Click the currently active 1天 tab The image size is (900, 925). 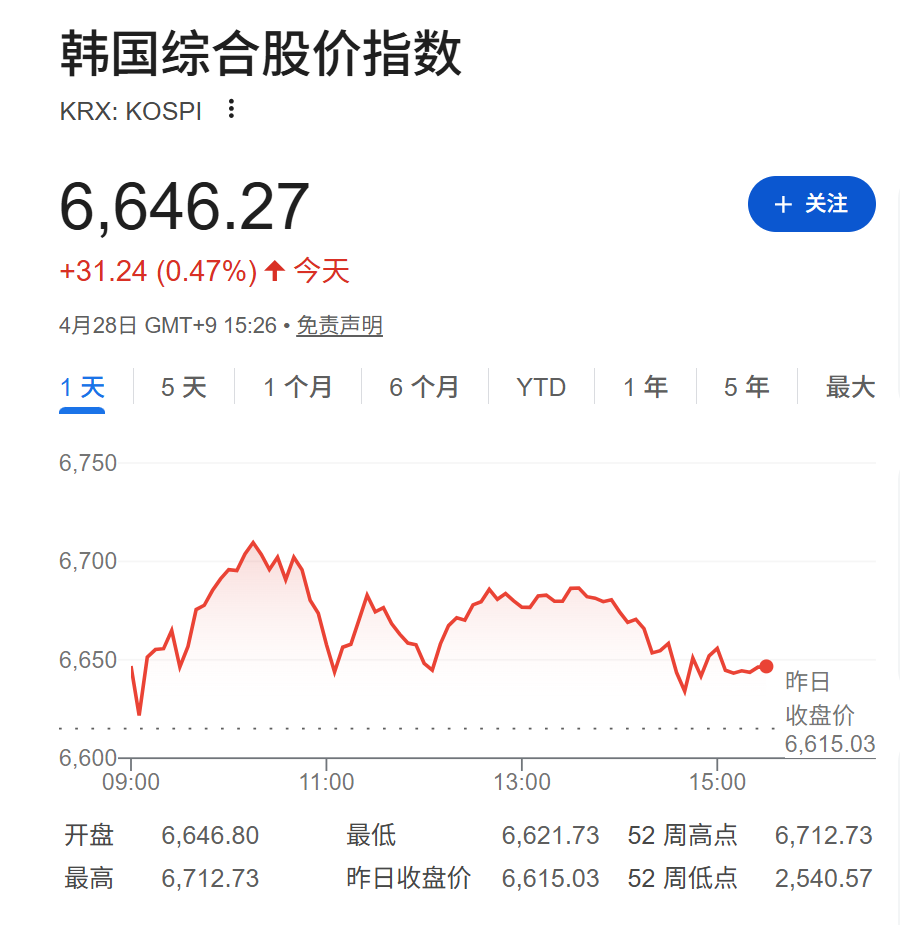coord(82,387)
